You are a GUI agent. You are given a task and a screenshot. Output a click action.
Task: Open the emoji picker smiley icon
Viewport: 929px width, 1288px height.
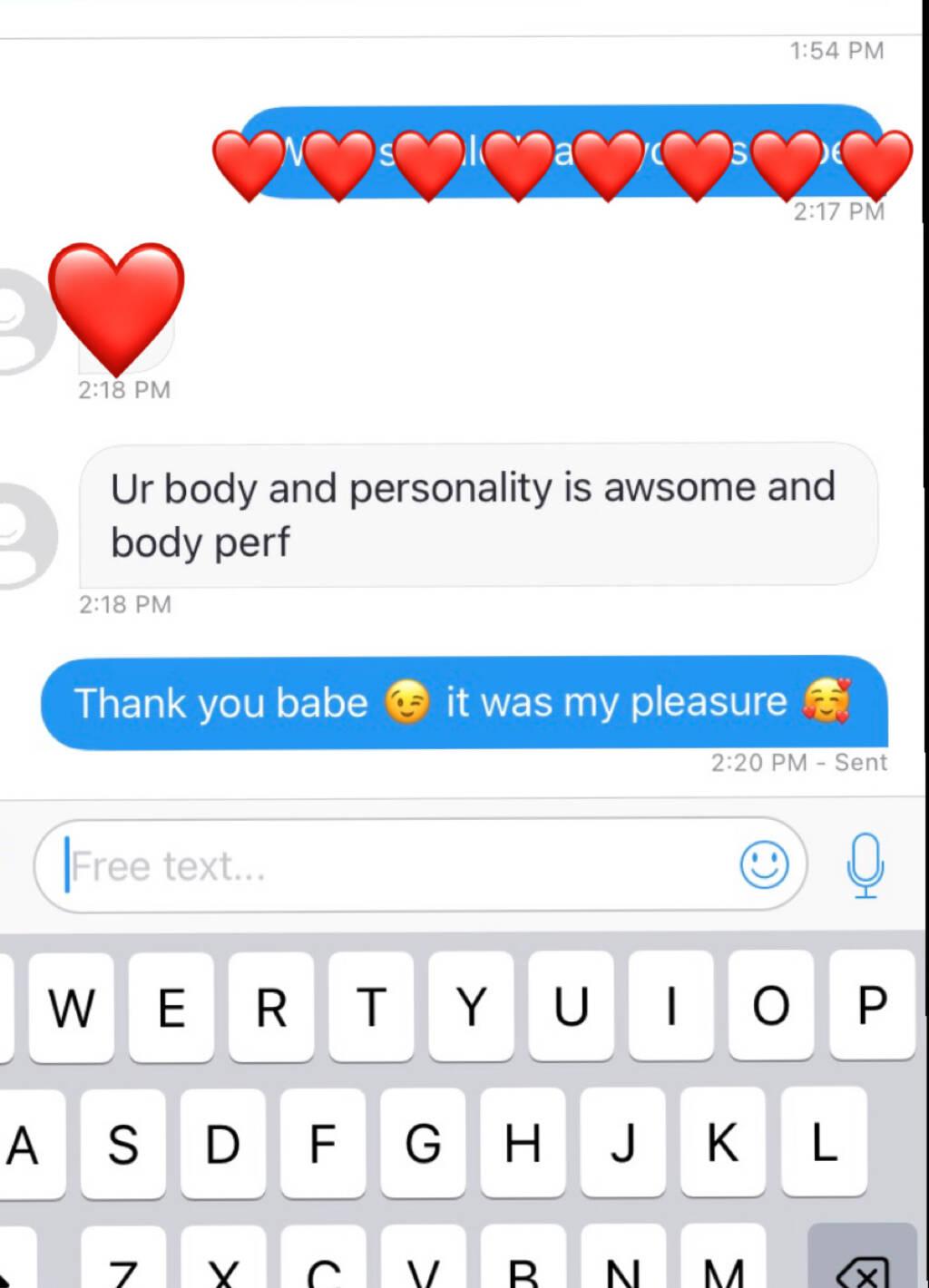[x=764, y=865]
